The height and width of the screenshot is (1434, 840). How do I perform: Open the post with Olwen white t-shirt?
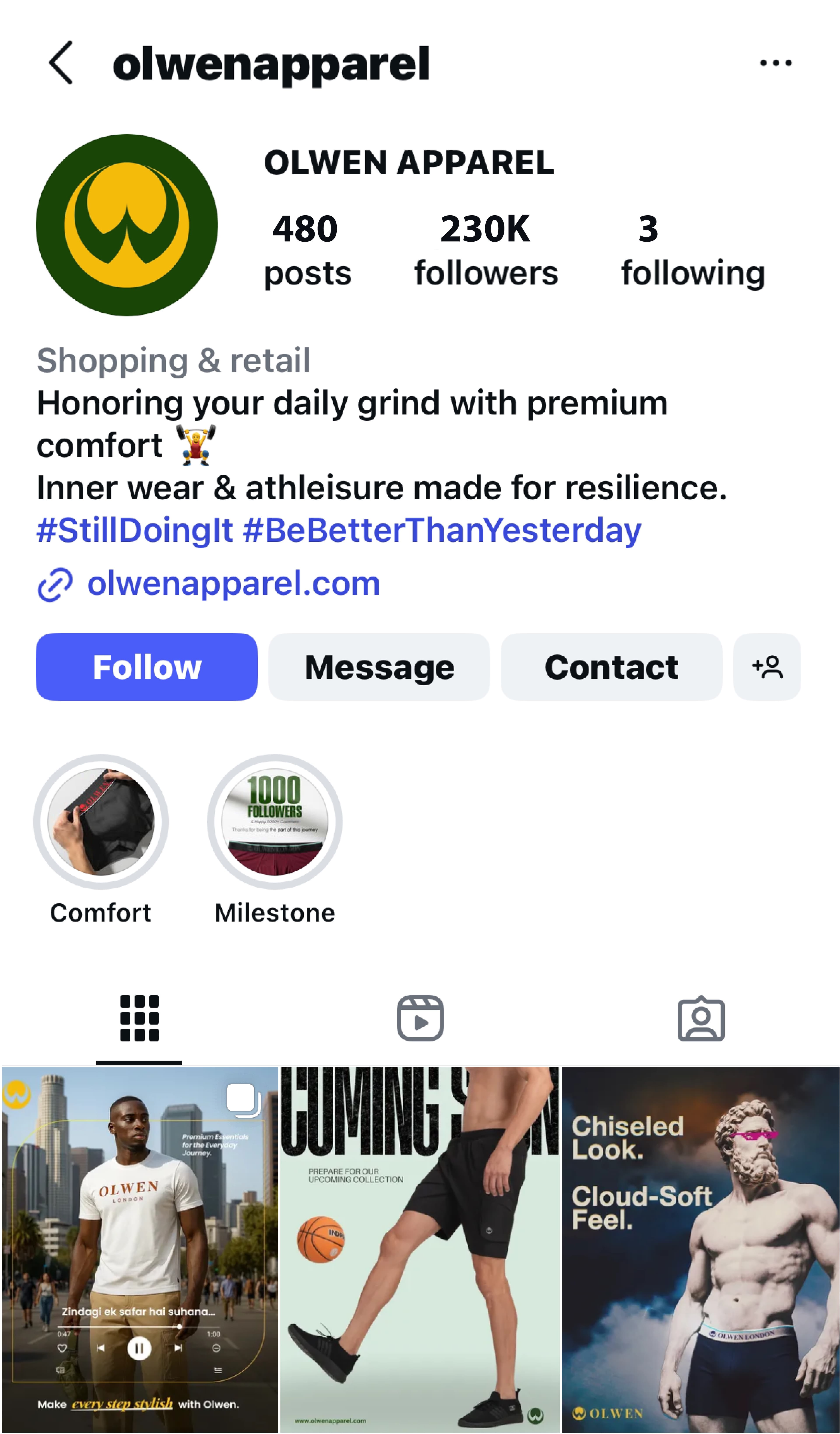(140, 1249)
